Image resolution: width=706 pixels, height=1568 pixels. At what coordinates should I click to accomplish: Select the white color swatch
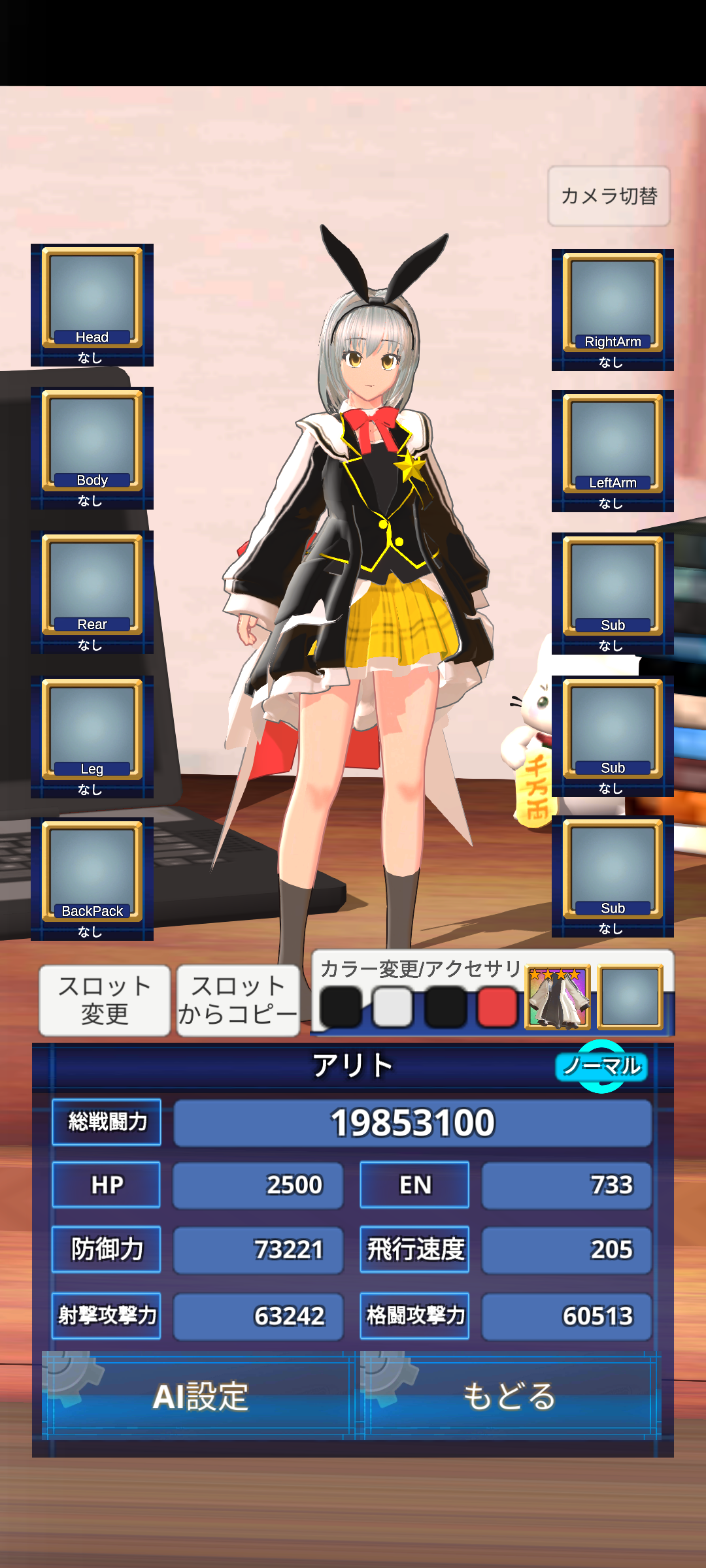point(392,1007)
